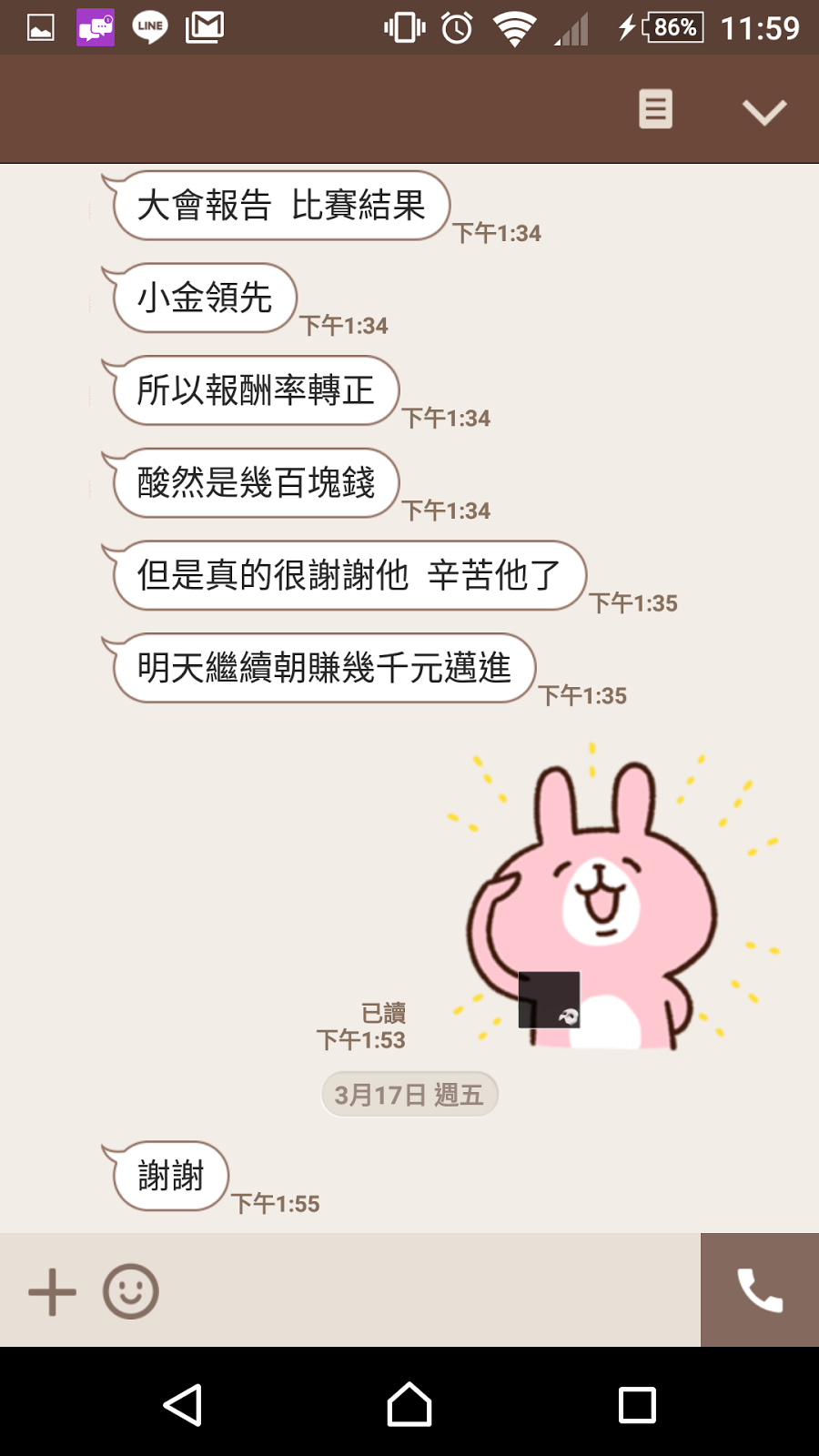
Task: Tap the message input field
Action: 428,1290
